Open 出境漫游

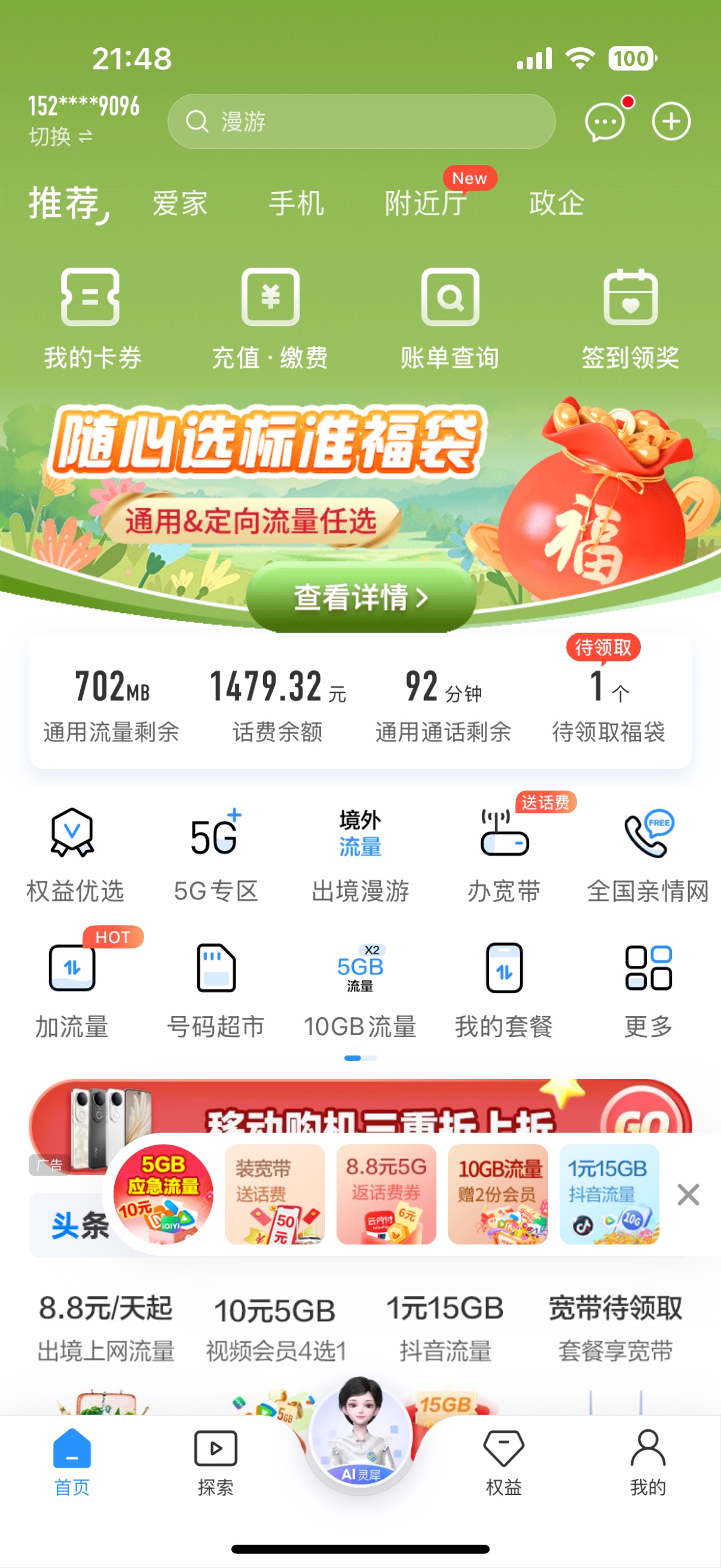click(360, 856)
